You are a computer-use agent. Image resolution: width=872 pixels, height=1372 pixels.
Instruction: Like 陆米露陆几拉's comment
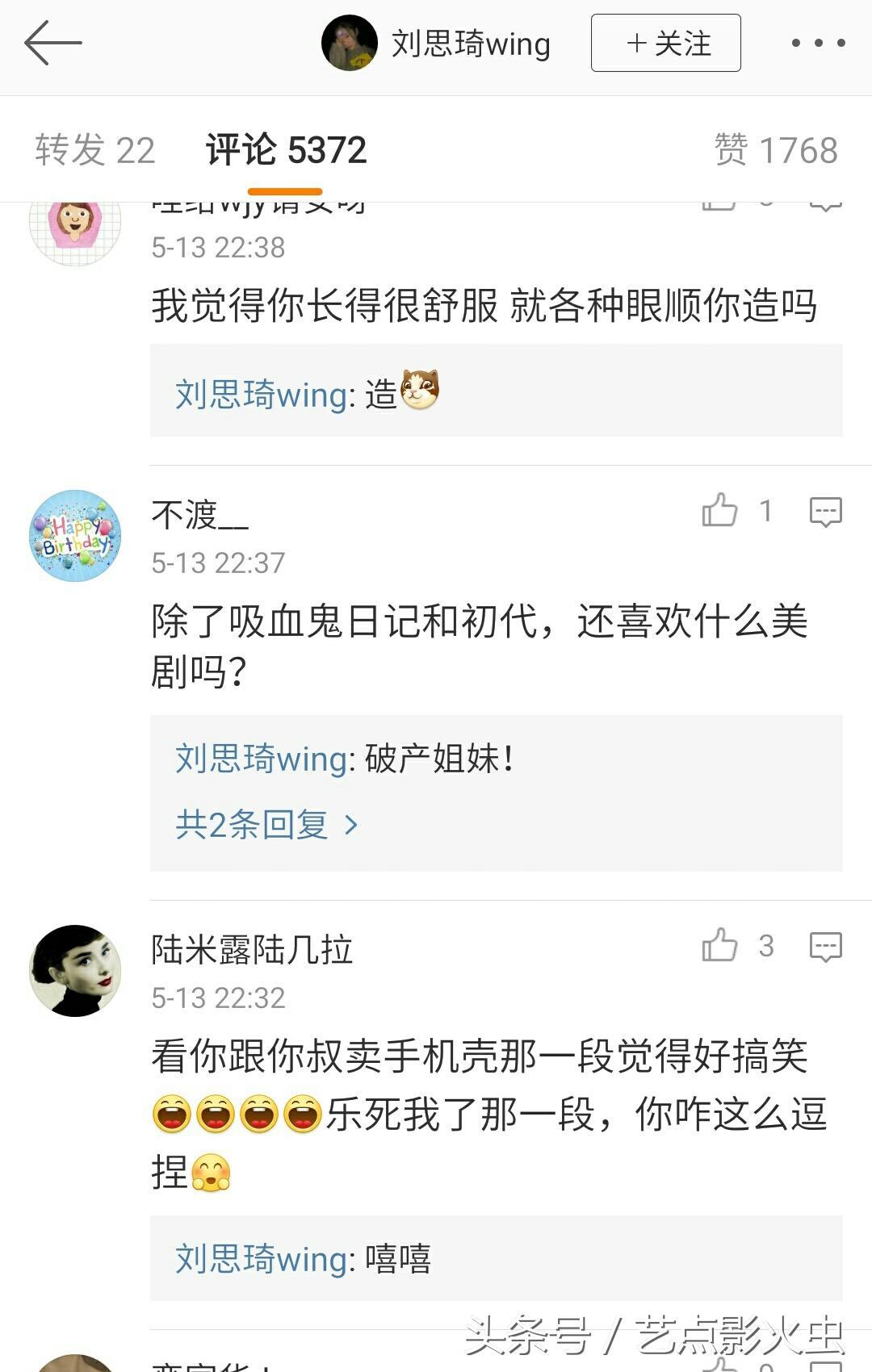tap(719, 946)
